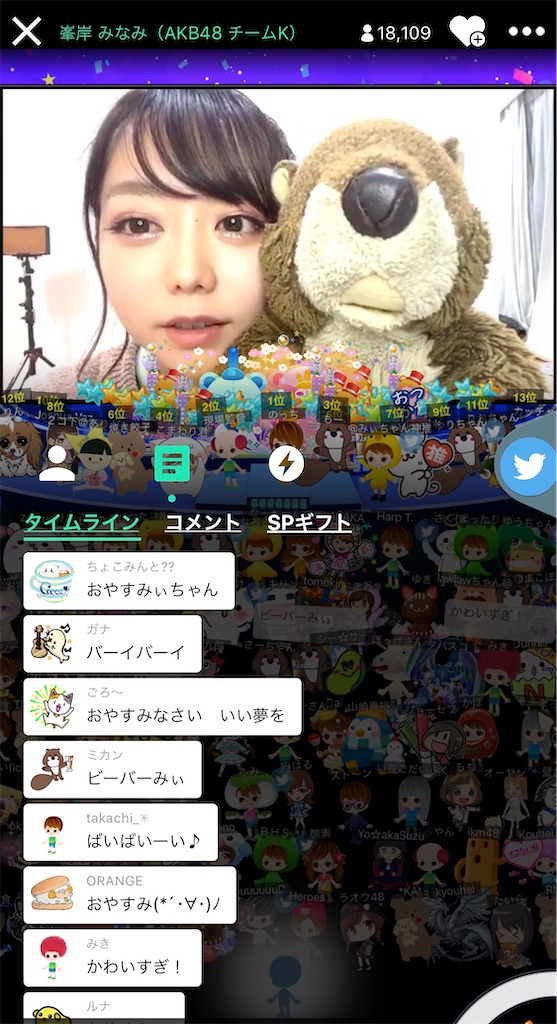Close the live stream with X
The width and height of the screenshot is (557, 1024).
tap(27, 31)
